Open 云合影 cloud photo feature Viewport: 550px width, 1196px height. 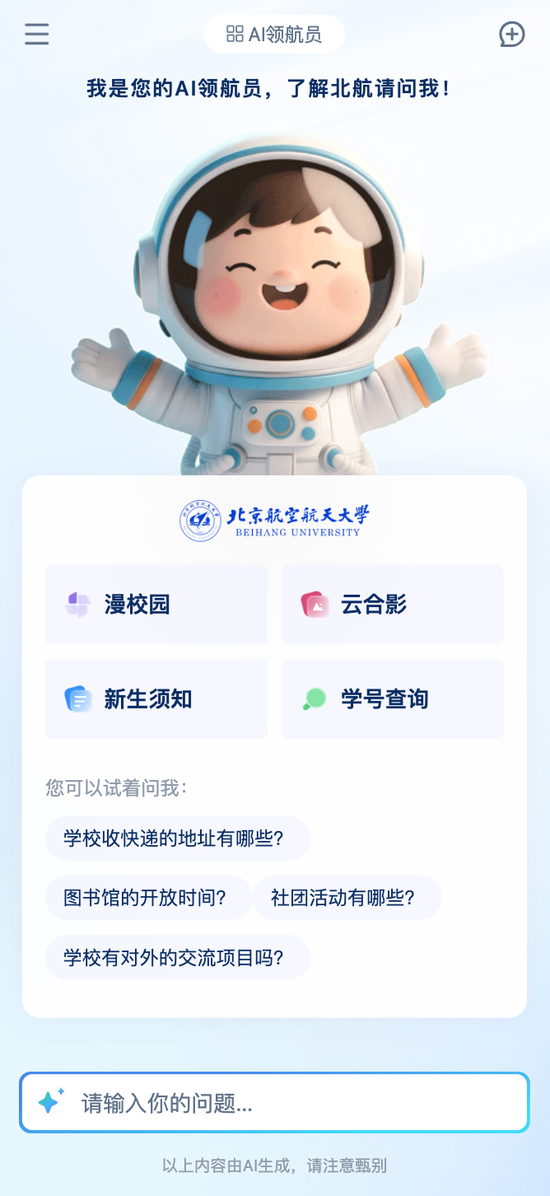click(393, 604)
